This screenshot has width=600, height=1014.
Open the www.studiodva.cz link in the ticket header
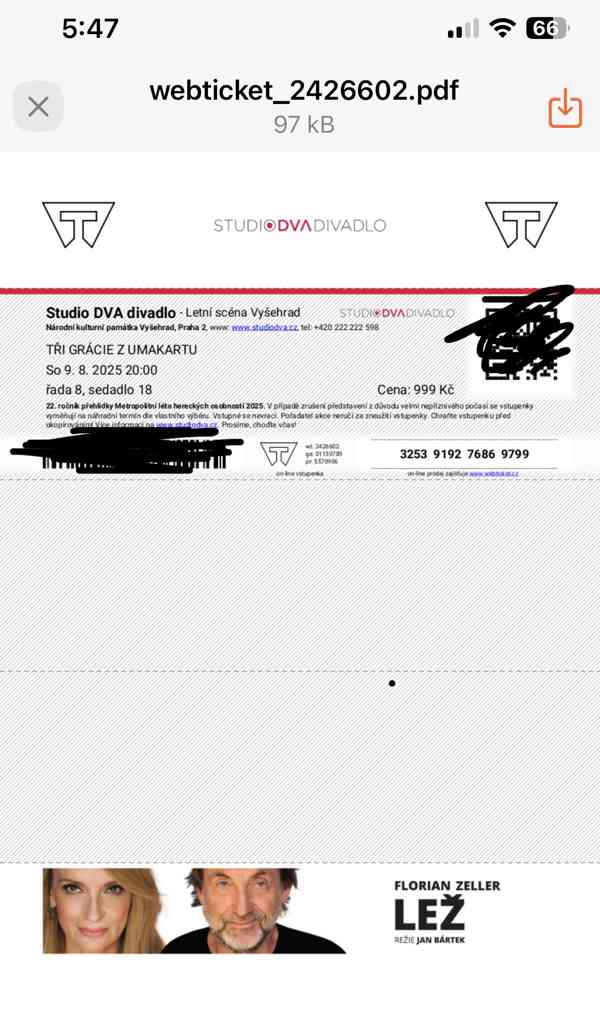pos(264,327)
